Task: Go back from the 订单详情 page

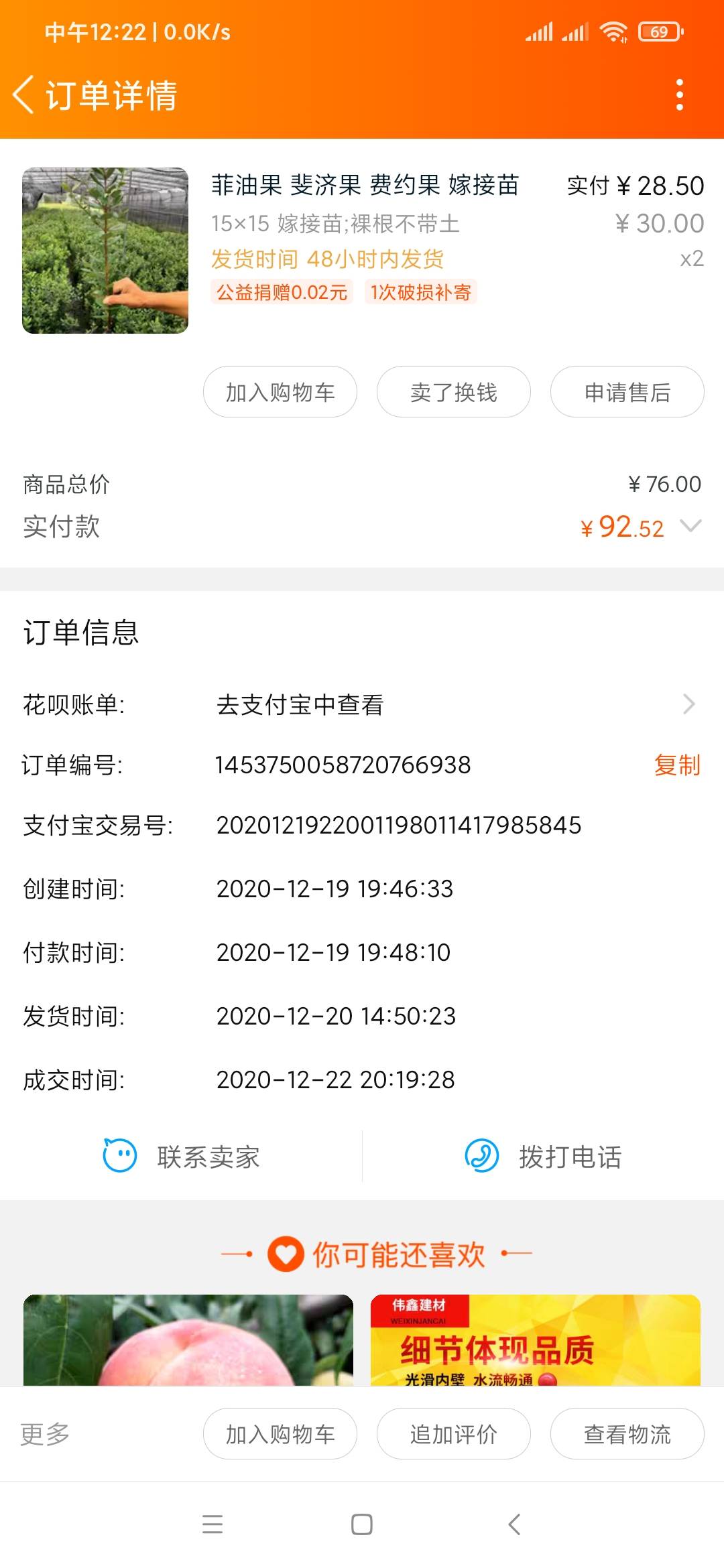Action: click(24, 94)
